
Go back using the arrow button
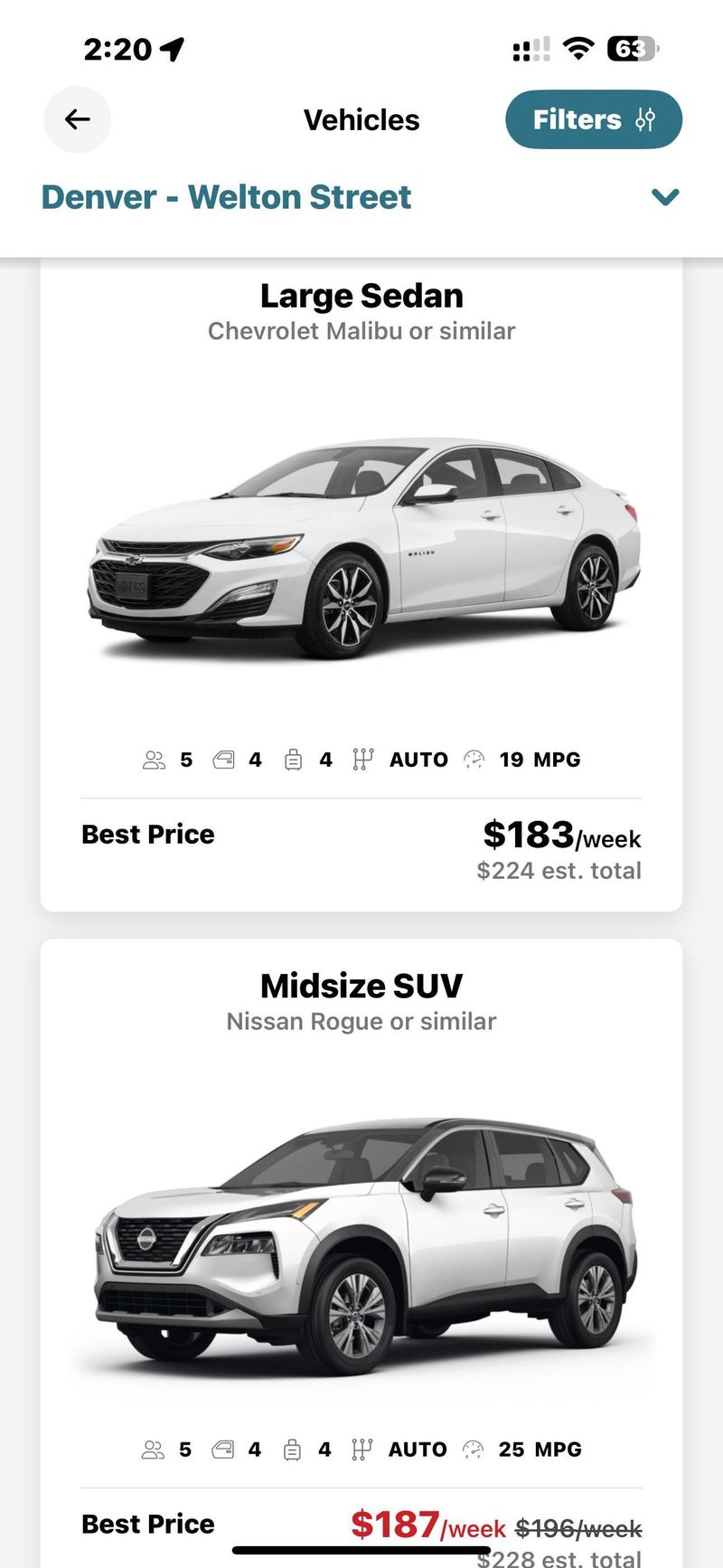point(78,119)
